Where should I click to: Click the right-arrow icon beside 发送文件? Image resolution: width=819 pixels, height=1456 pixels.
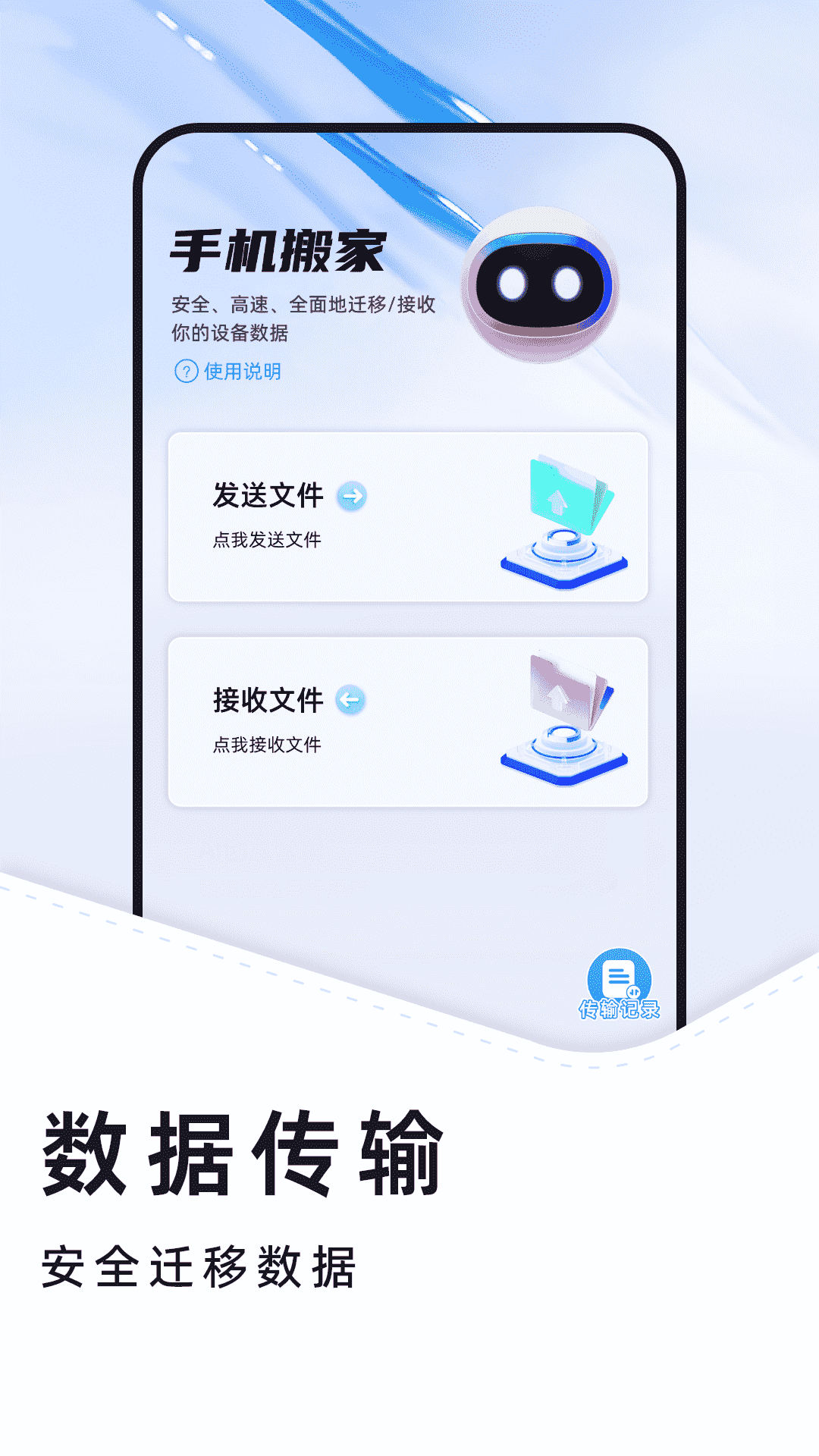point(350,496)
